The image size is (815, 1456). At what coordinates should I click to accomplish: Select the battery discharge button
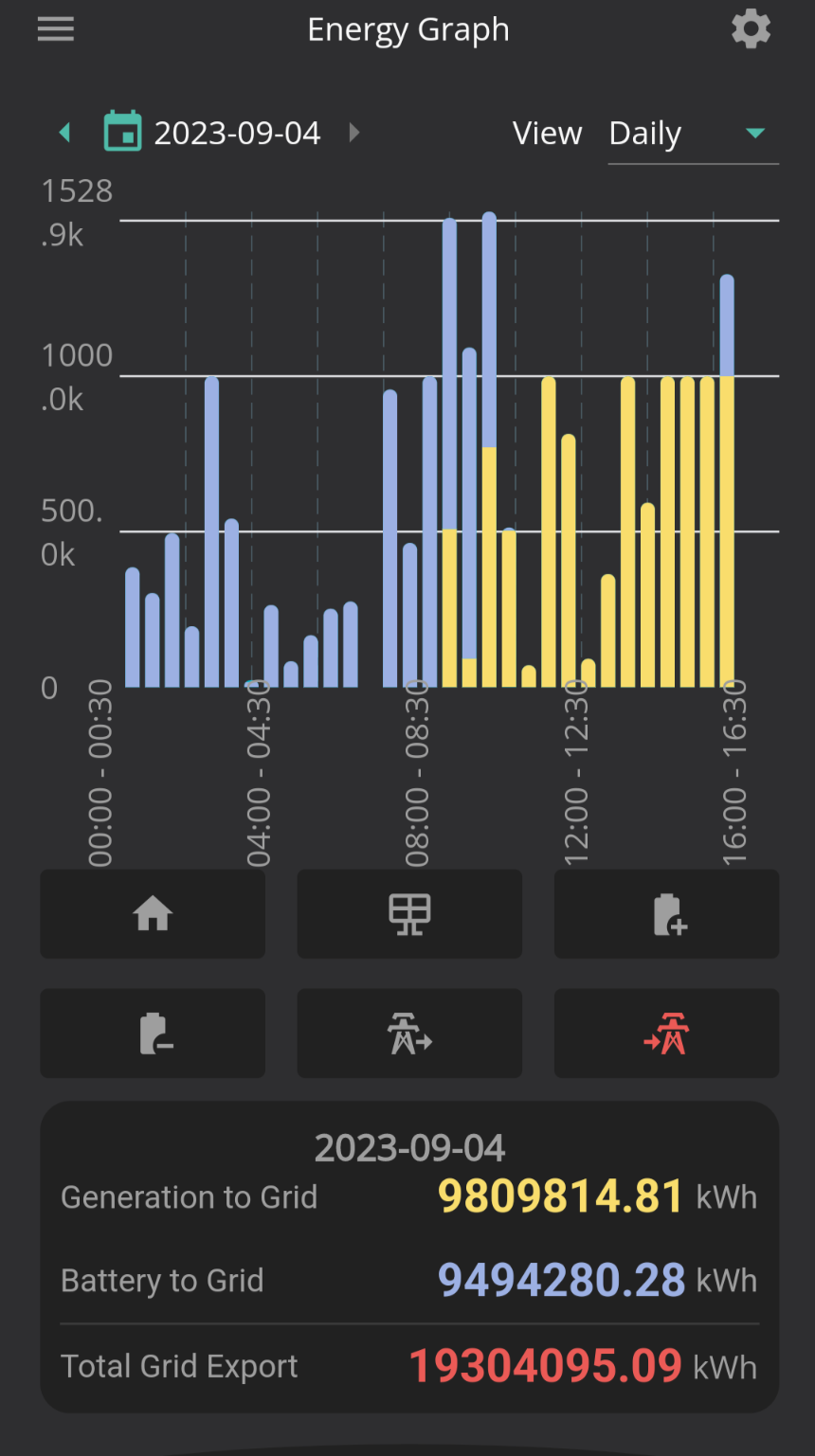coord(153,1034)
